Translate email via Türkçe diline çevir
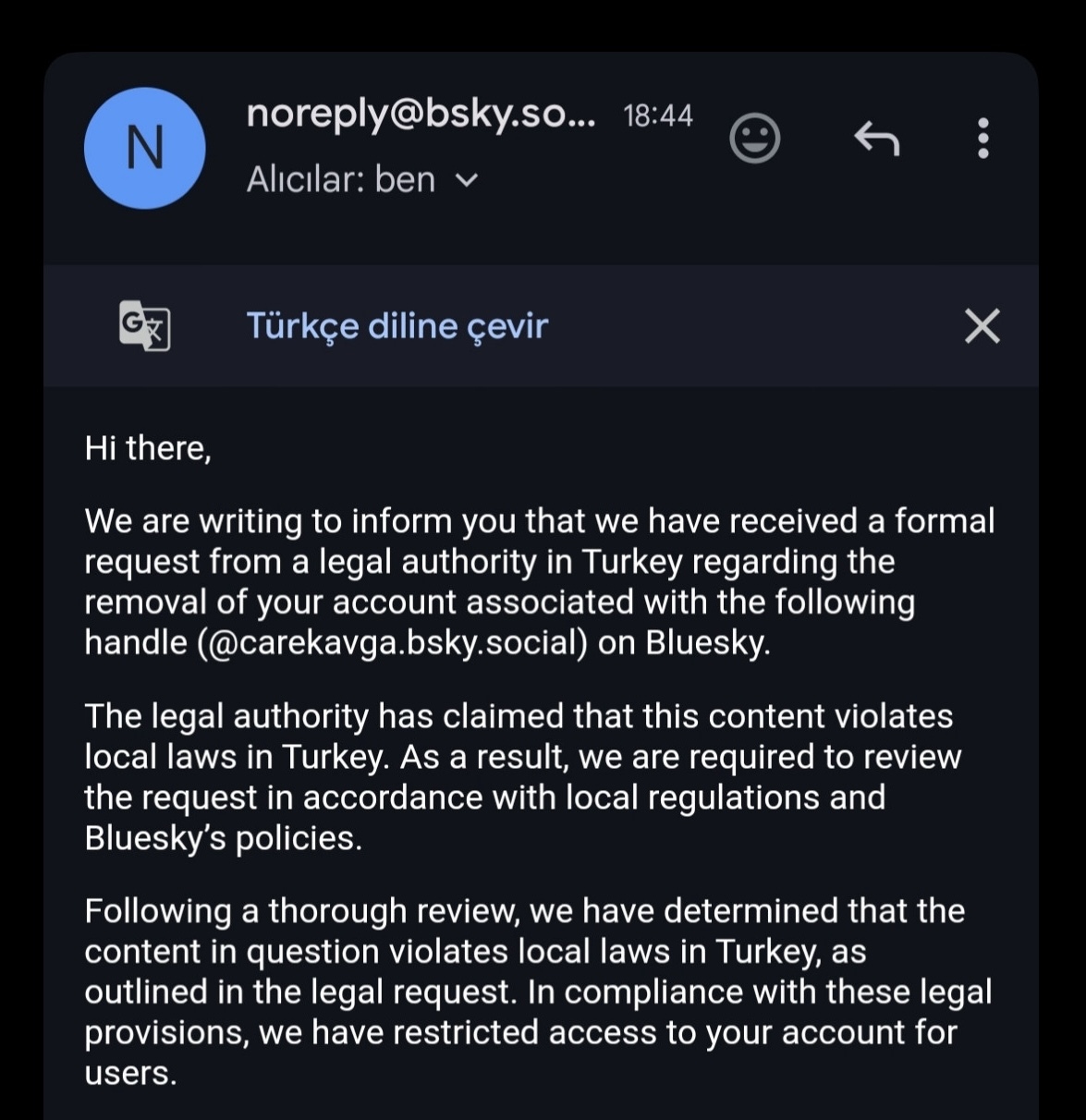 [397, 326]
